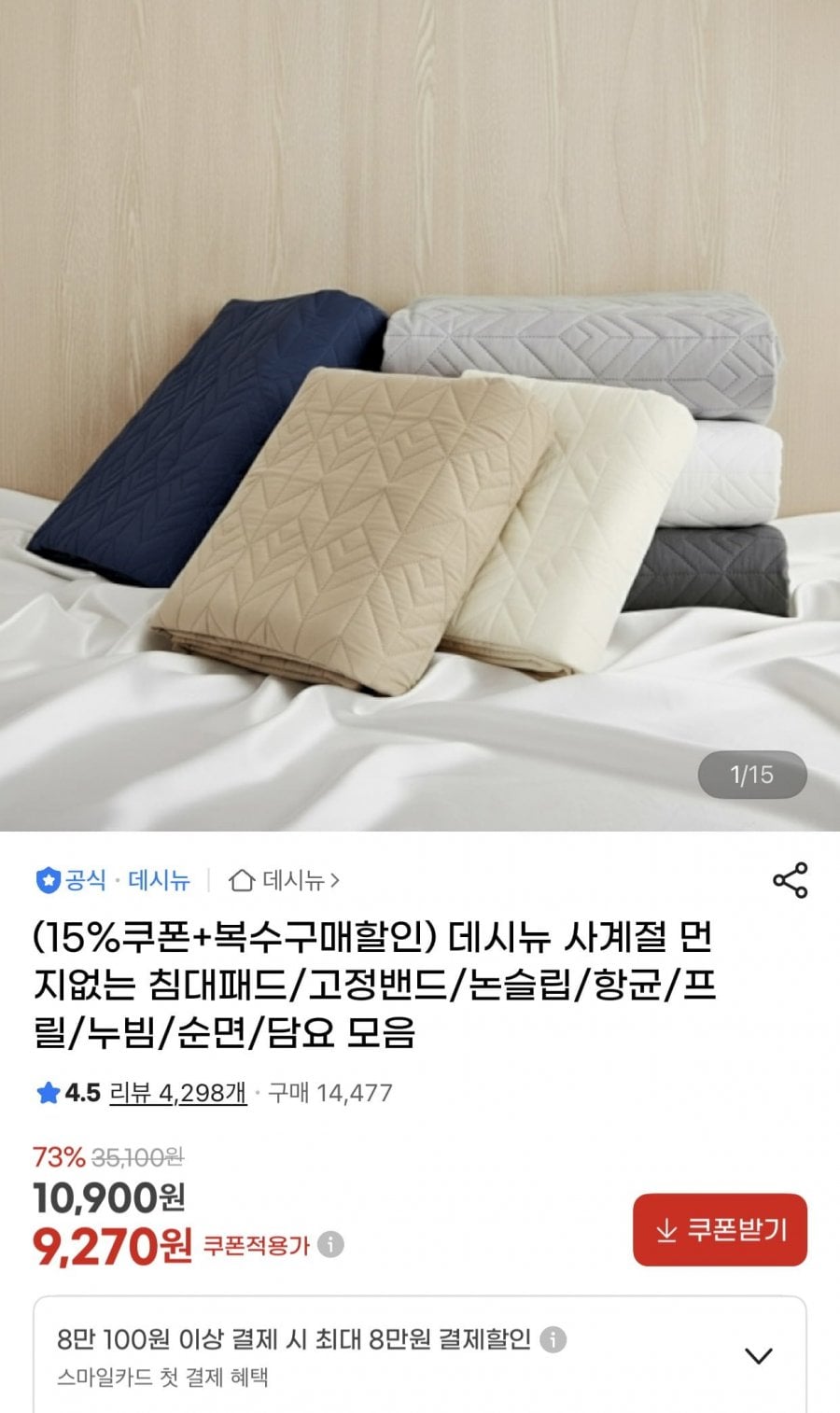
Task: Expand the 스마일카드 결제할인 benefits panel
Action: pyautogui.click(x=759, y=1355)
